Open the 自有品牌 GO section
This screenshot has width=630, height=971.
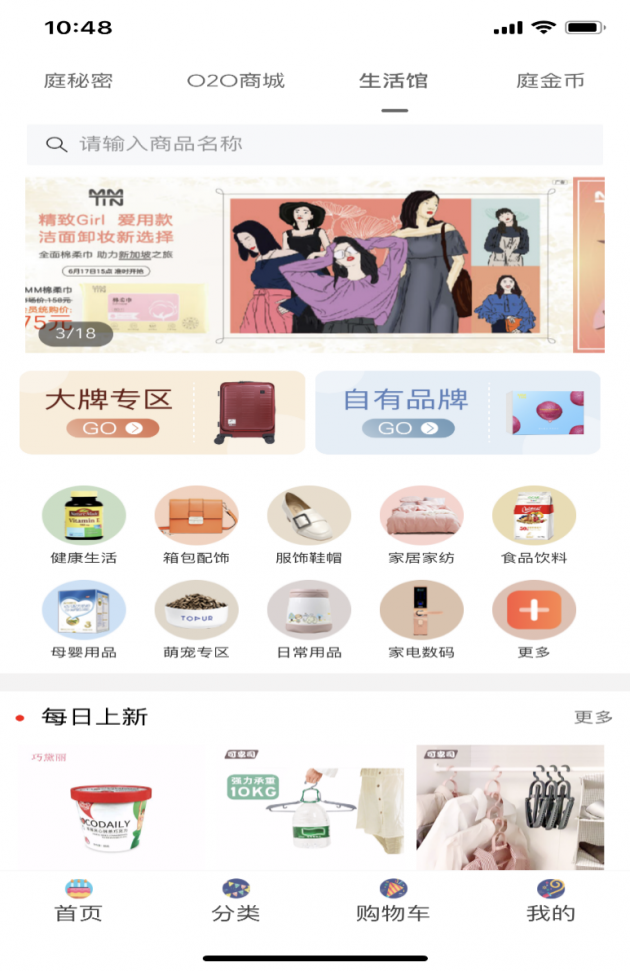(458, 413)
